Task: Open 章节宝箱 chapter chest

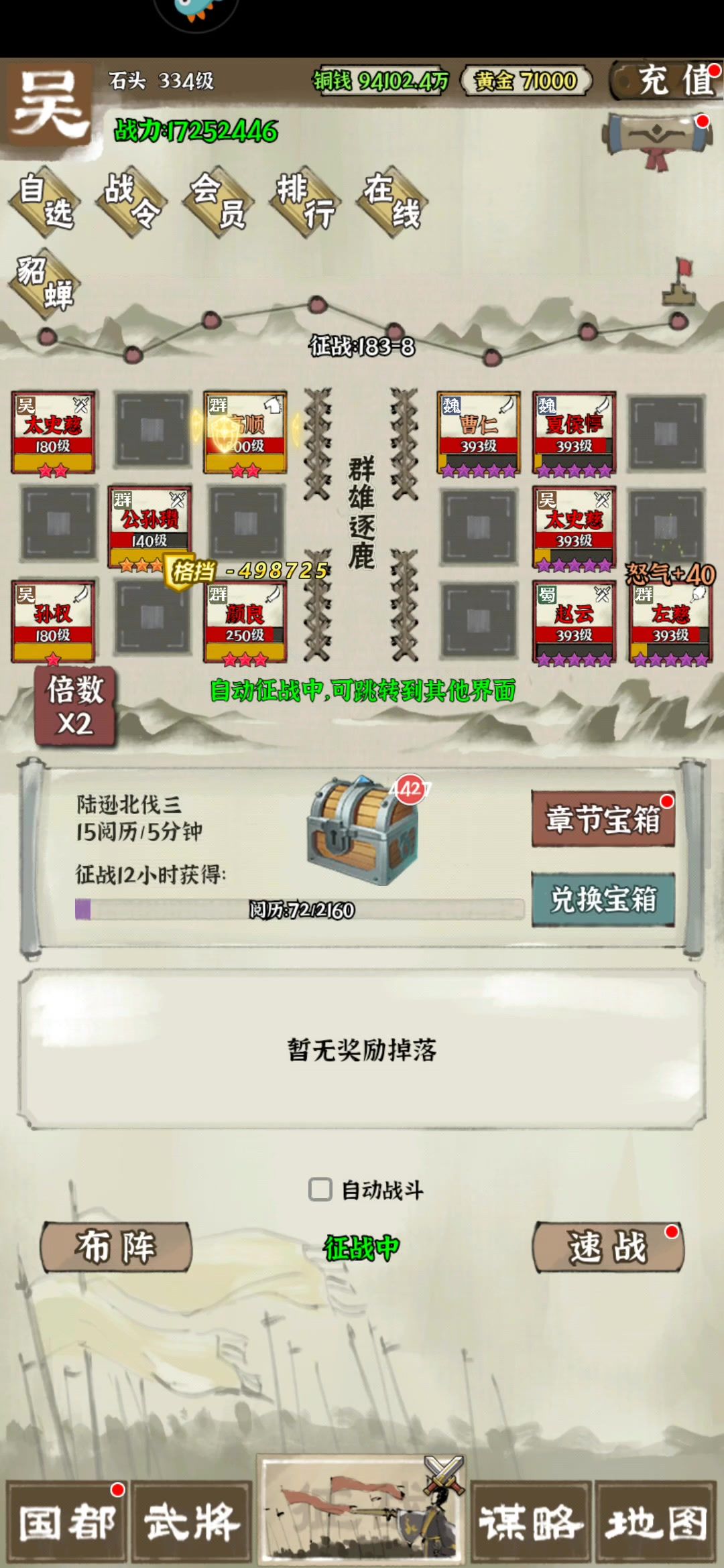Action: pyautogui.click(x=603, y=819)
